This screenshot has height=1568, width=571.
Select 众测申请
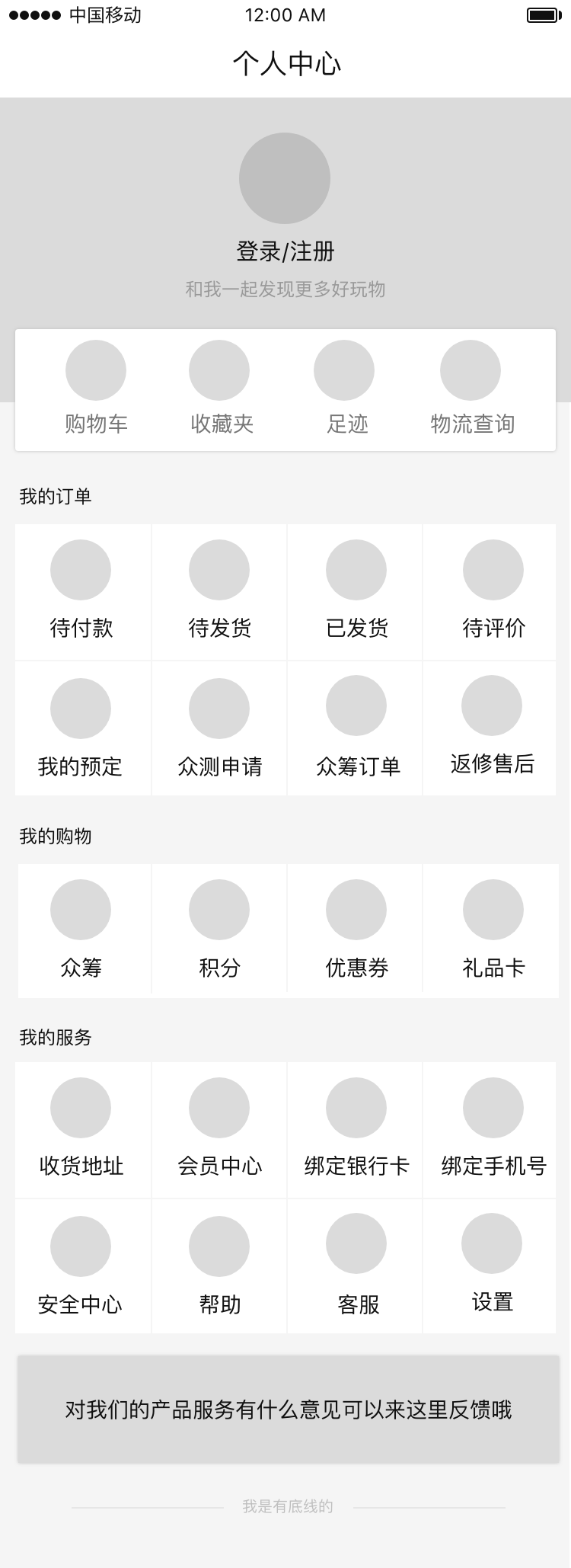click(219, 729)
